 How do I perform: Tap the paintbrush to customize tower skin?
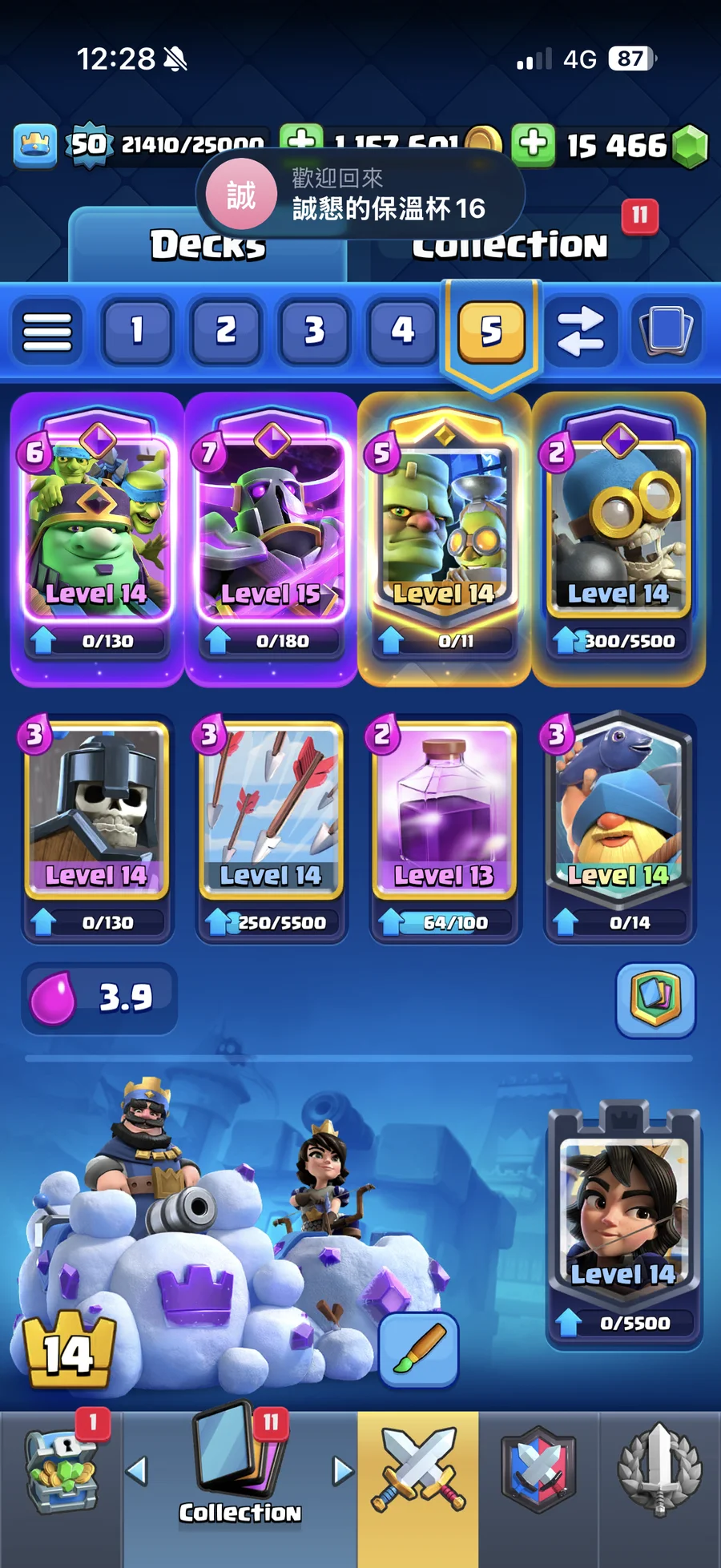[418, 1350]
